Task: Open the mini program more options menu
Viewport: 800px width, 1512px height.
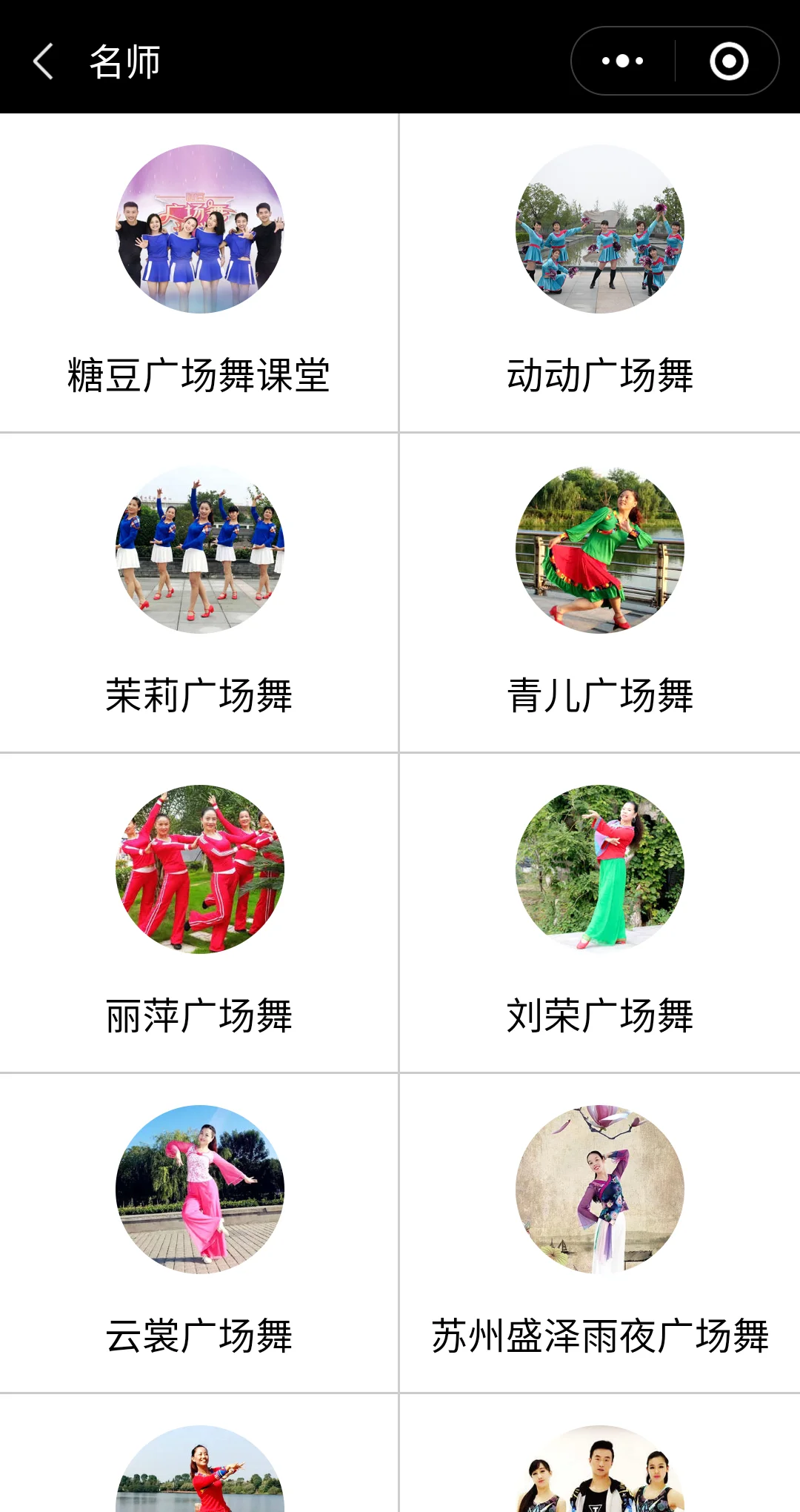Action: (623, 61)
